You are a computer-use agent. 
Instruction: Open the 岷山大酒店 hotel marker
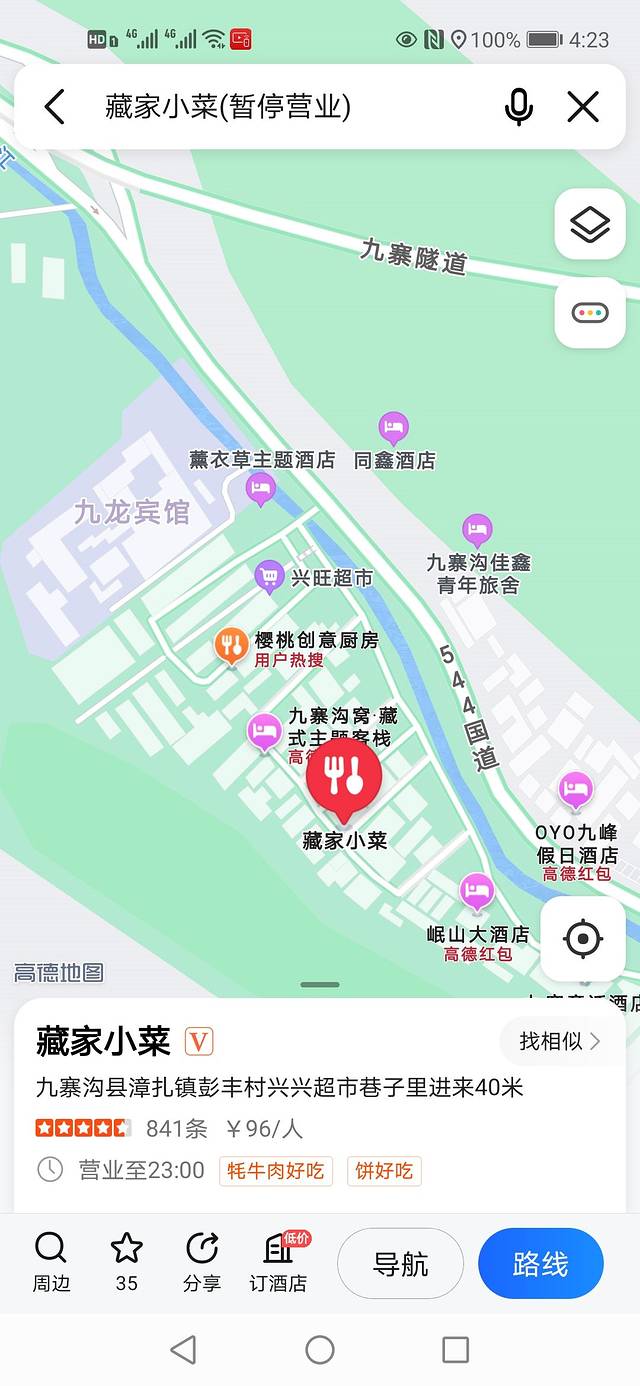[x=477, y=891]
